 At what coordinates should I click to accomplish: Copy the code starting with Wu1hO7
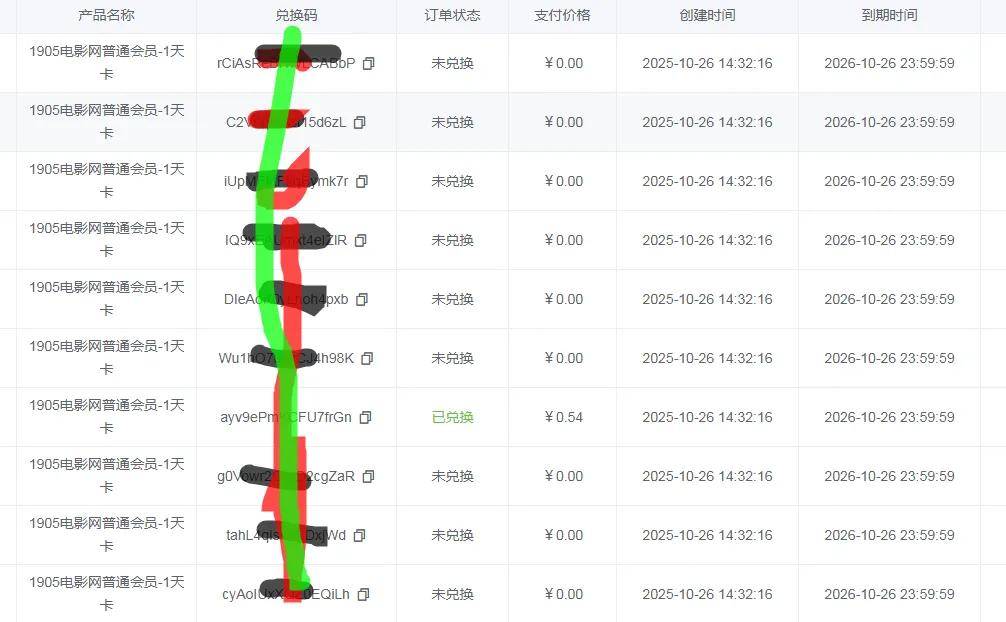pyautogui.click(x=367, y=358)
